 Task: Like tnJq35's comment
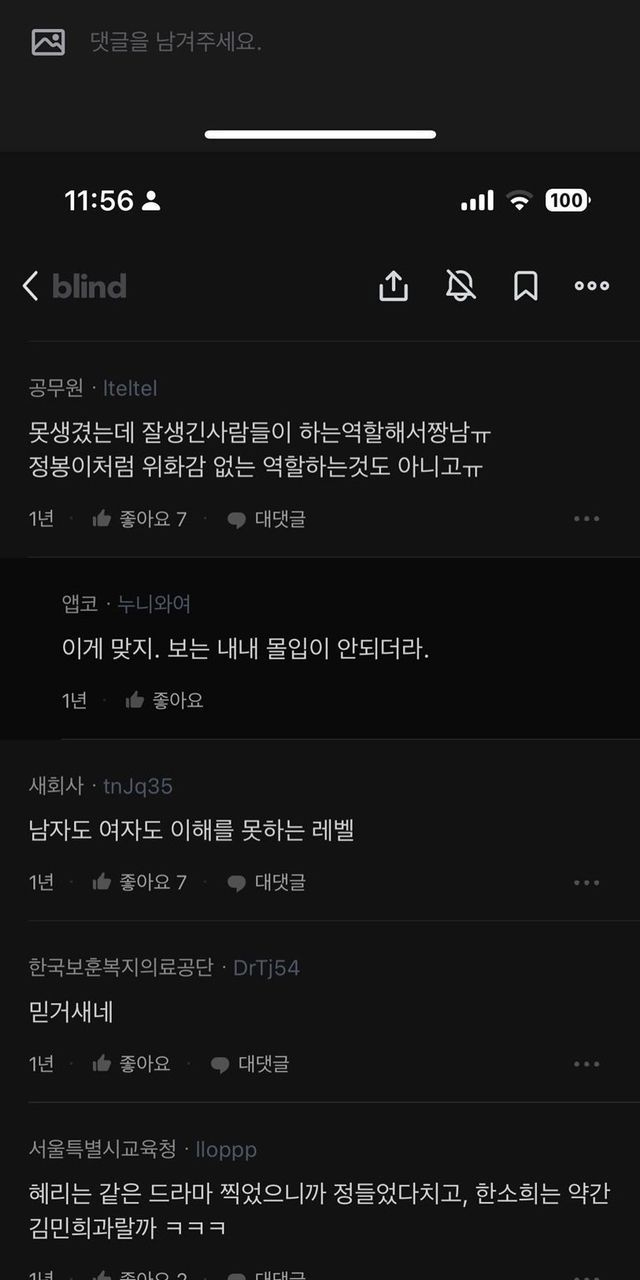[139, 882]
